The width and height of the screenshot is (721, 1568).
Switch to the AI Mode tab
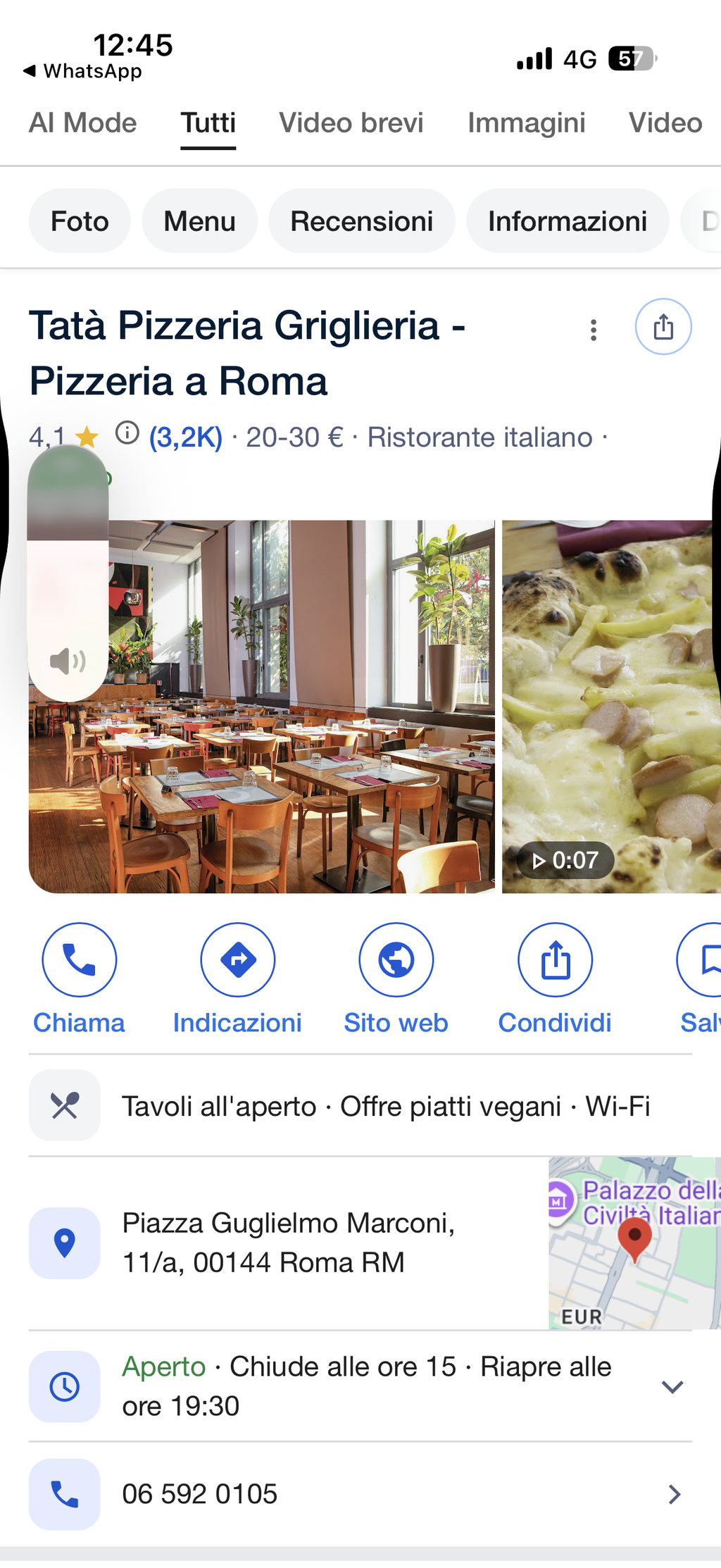(82, 123)
